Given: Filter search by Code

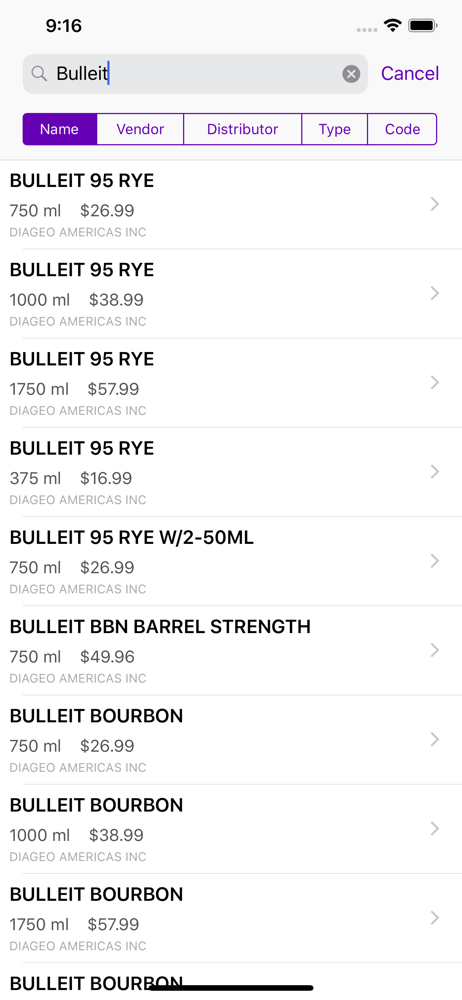Looking at the screenshot, I should pyautogui.click(x=403, y=129).
